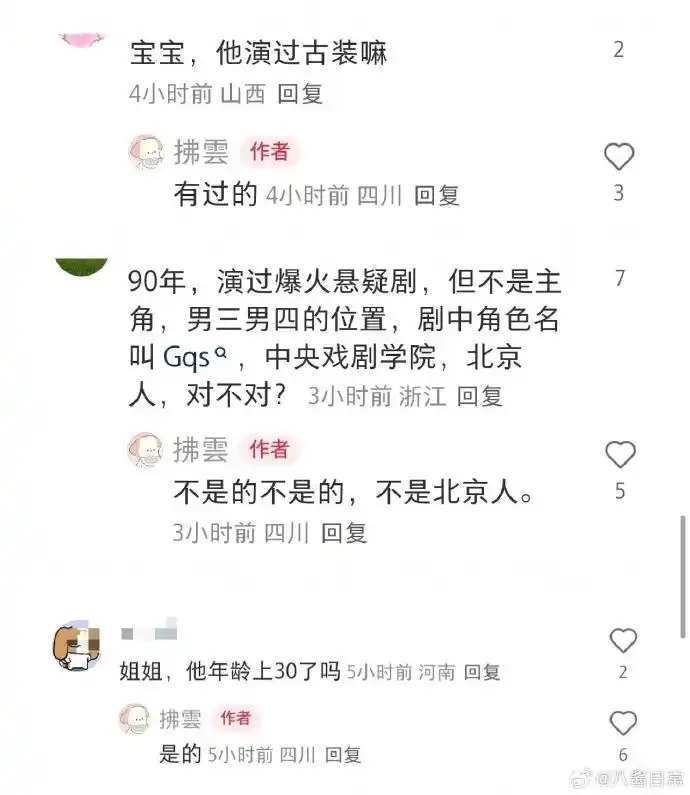This screenshot has height=795, width=690.
Task: Reply to the 90年 comment from 浙江
Action: coord(479,395)
